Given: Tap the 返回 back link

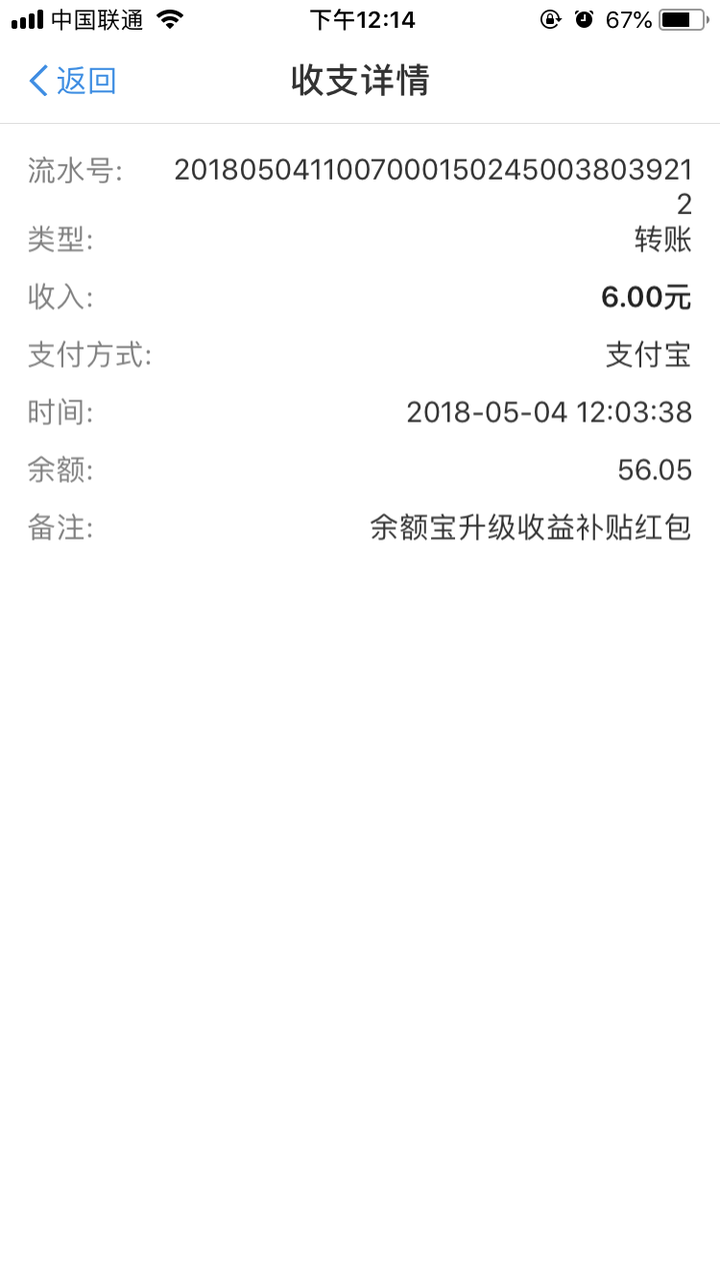Looking at the screenshot, I should 80,81.
